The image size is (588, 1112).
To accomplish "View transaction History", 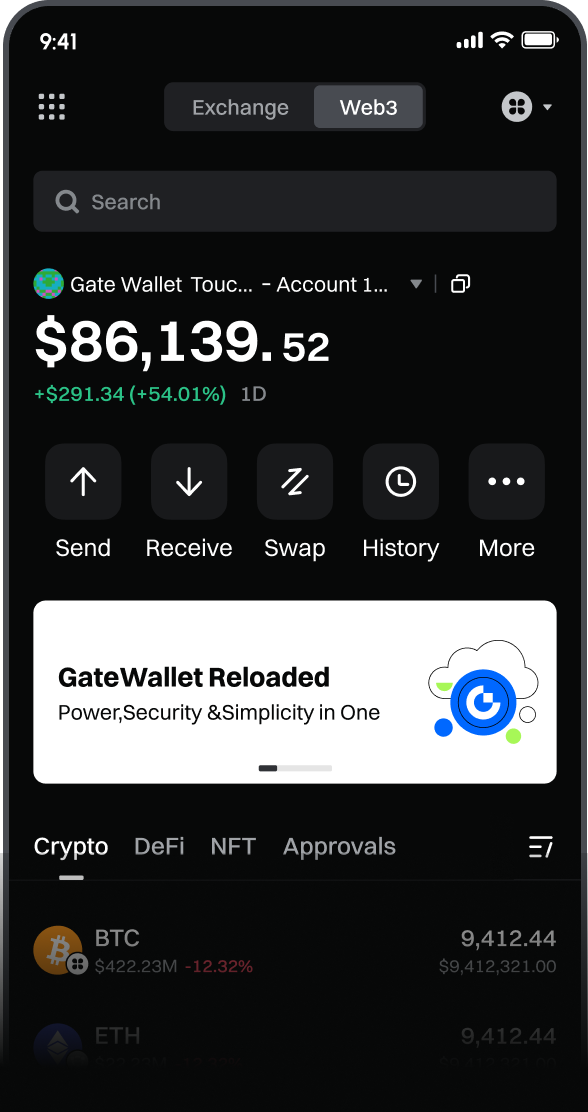I will click(x=401, y=501).
